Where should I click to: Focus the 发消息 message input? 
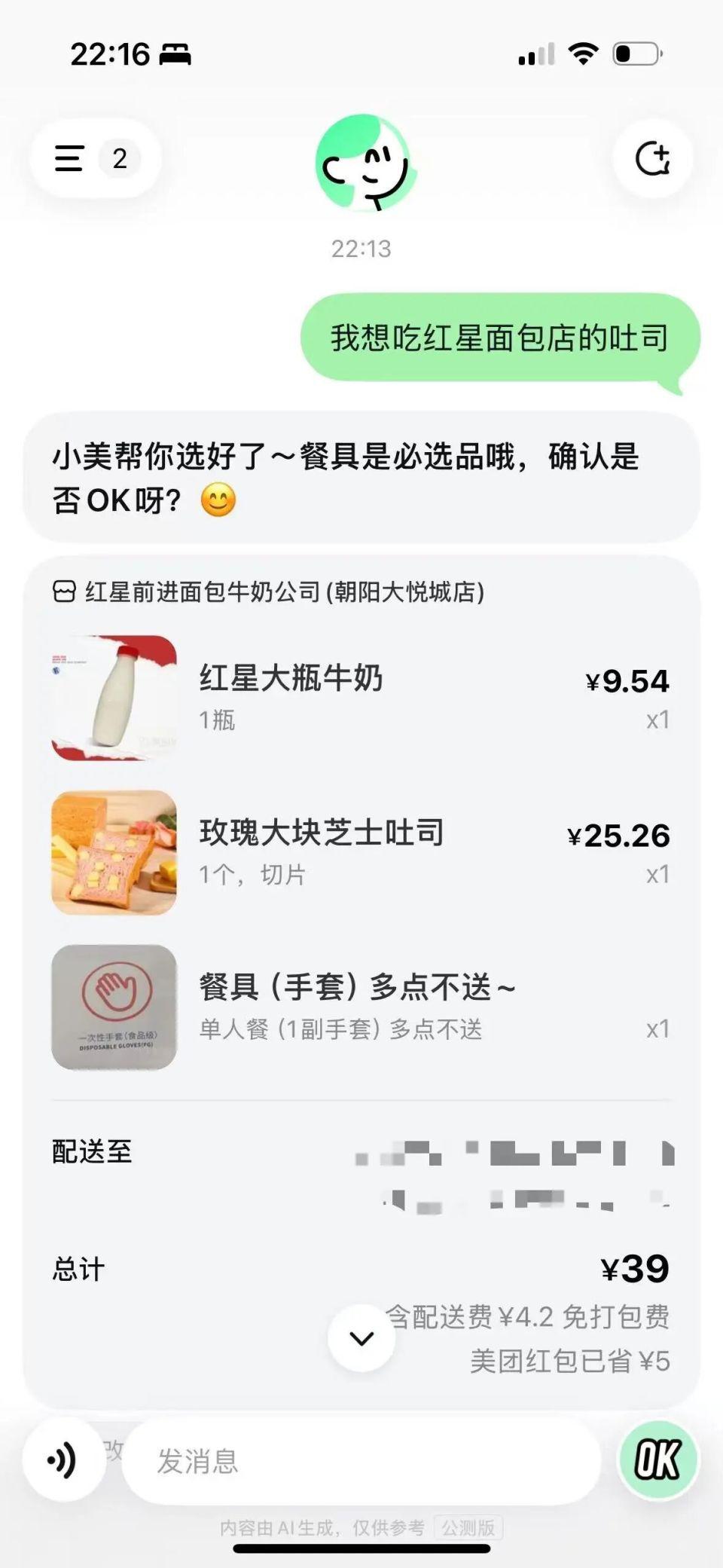[x=361, y=1461]
